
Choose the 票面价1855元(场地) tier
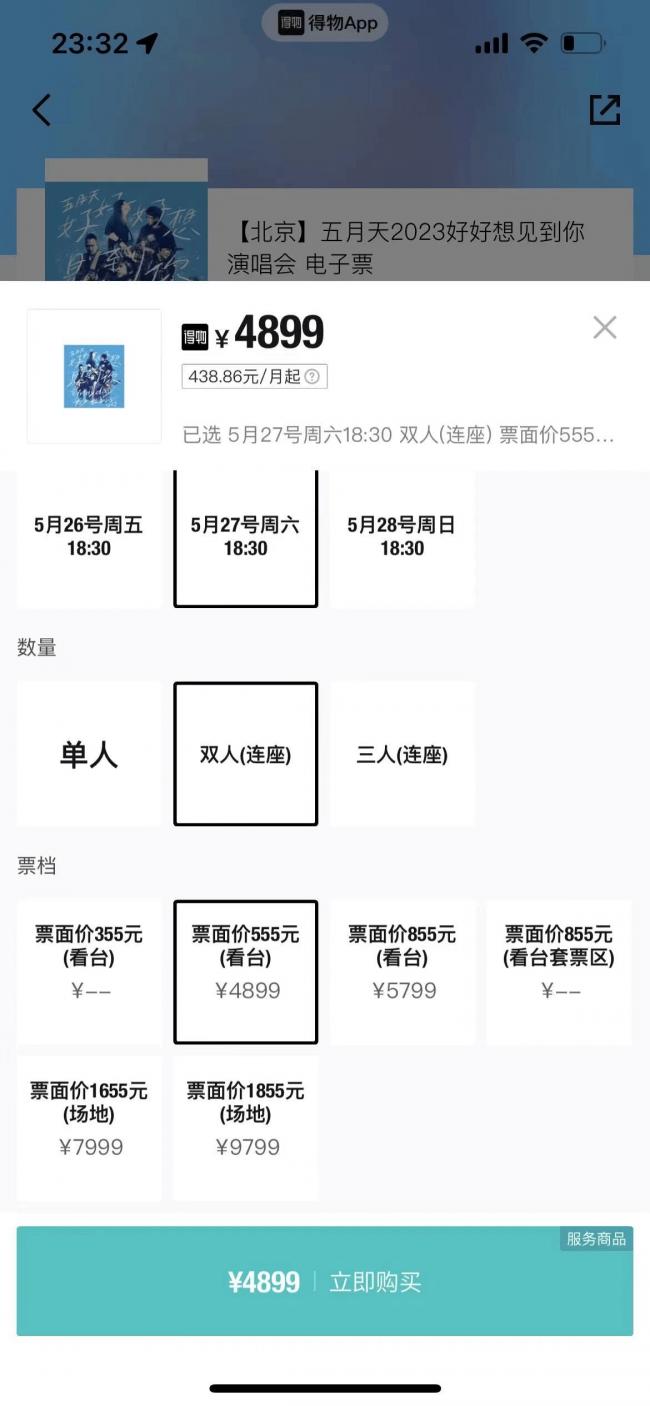pyautogui.click(x=246, y=1128)
